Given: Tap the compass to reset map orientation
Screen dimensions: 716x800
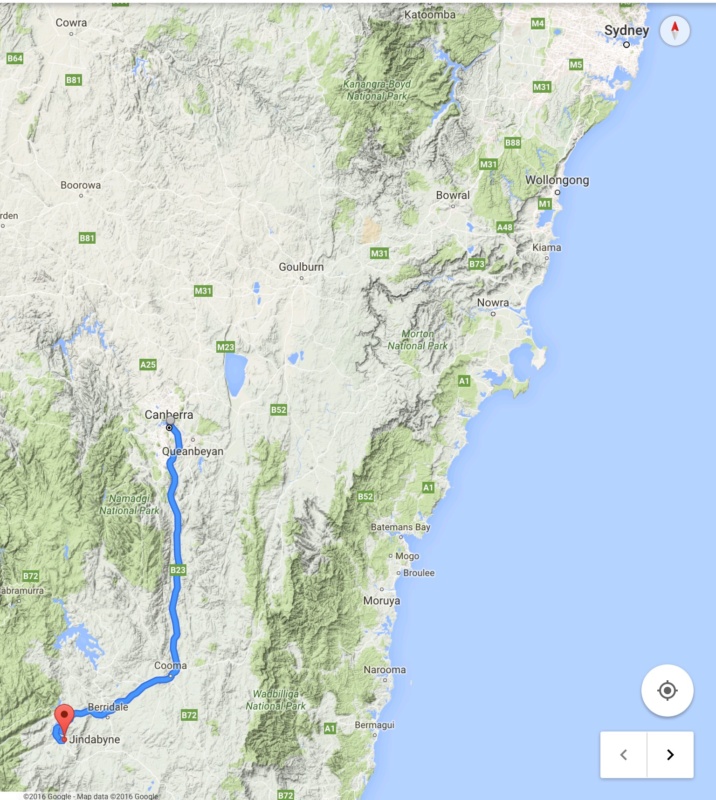Looking at the screenshot, I should [675, 30].
